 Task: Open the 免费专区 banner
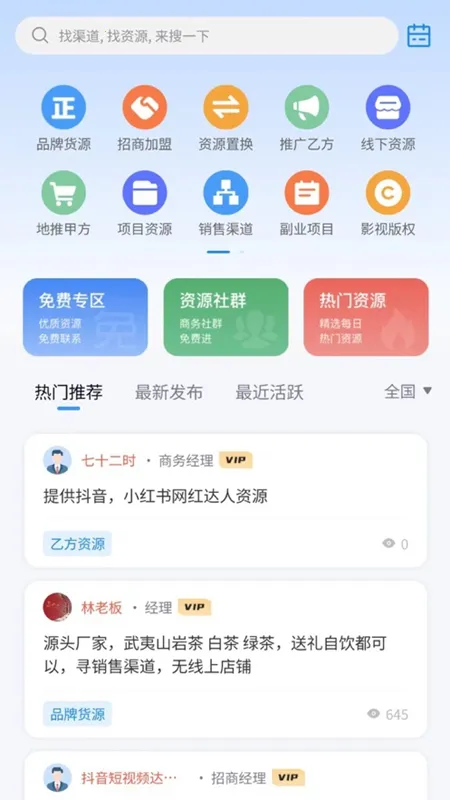[85, 317]
